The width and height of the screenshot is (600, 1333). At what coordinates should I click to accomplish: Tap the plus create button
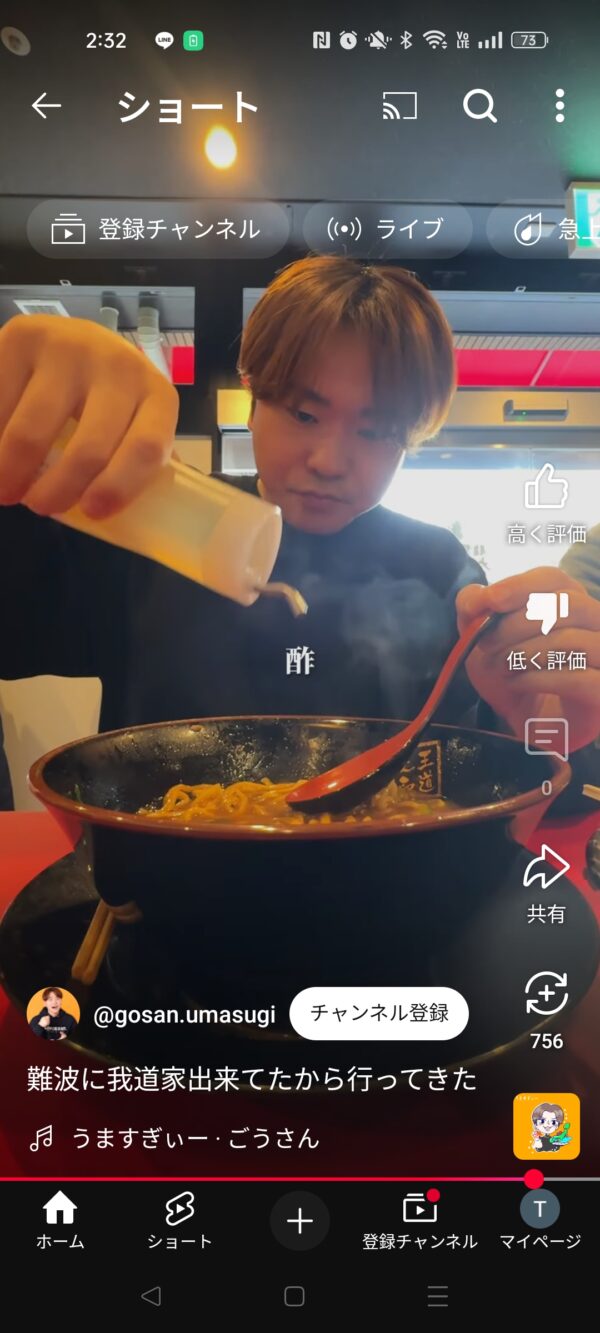coord(300,1221)
